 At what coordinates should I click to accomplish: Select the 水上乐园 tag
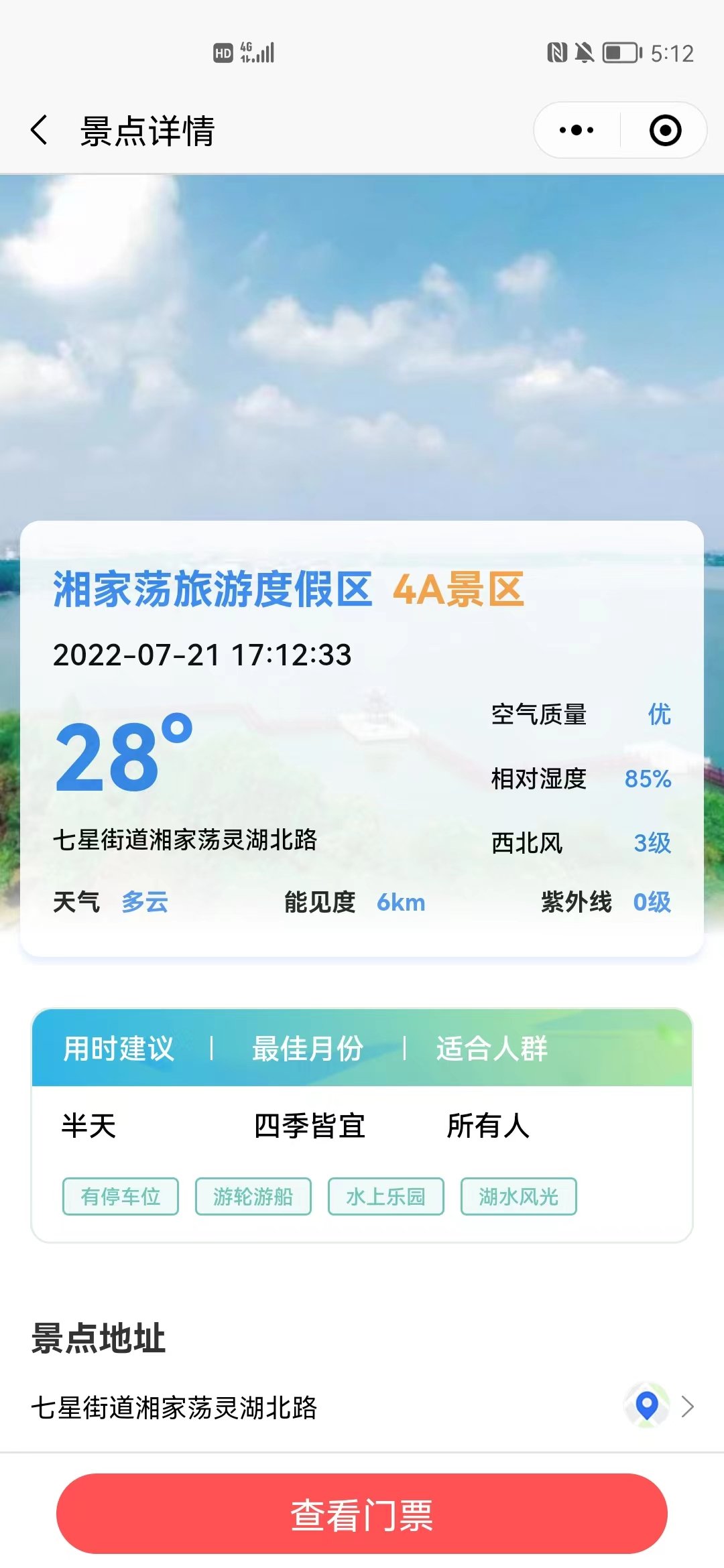[386, 1196]
